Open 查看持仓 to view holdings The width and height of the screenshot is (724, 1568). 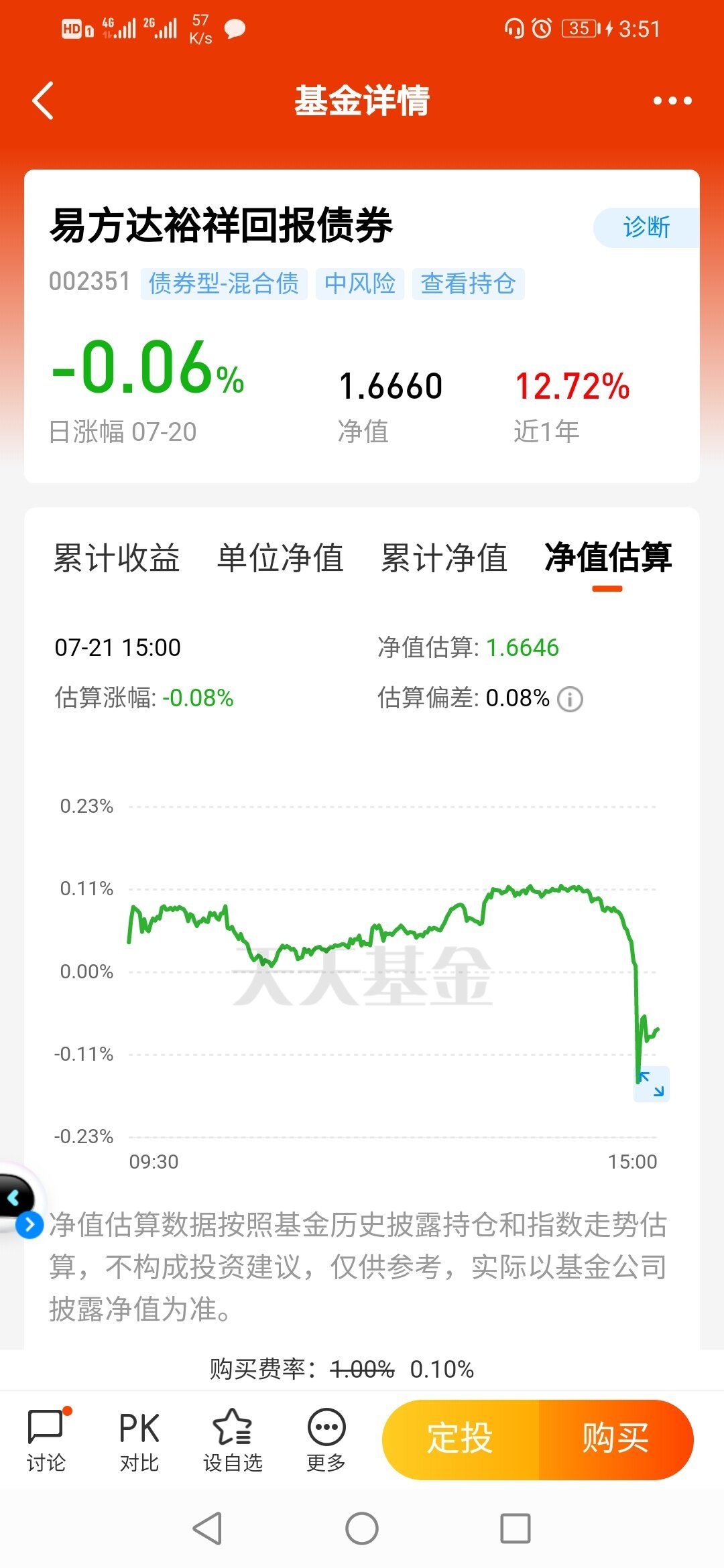tap(468, 283)
